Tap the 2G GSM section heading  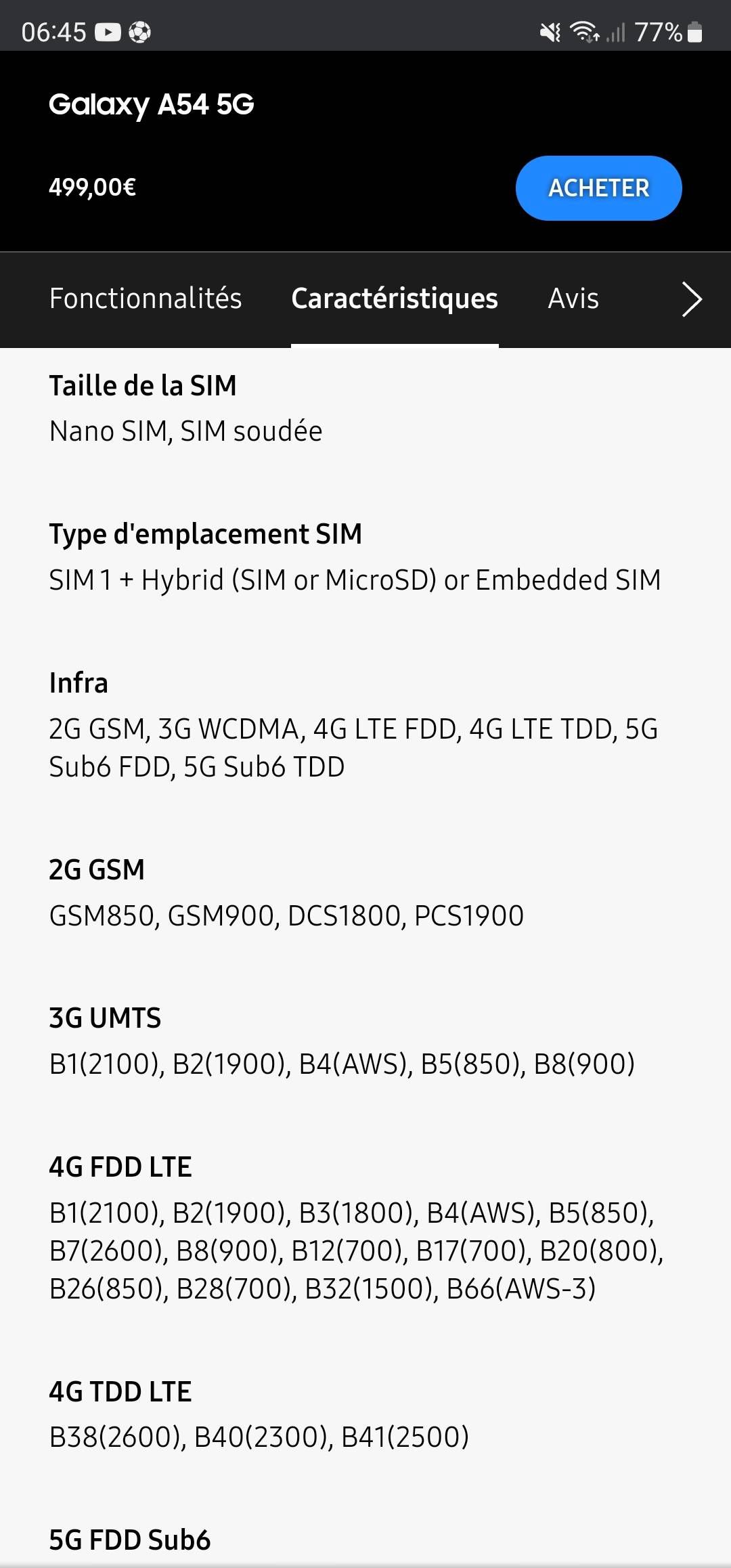tap(97, 869)
